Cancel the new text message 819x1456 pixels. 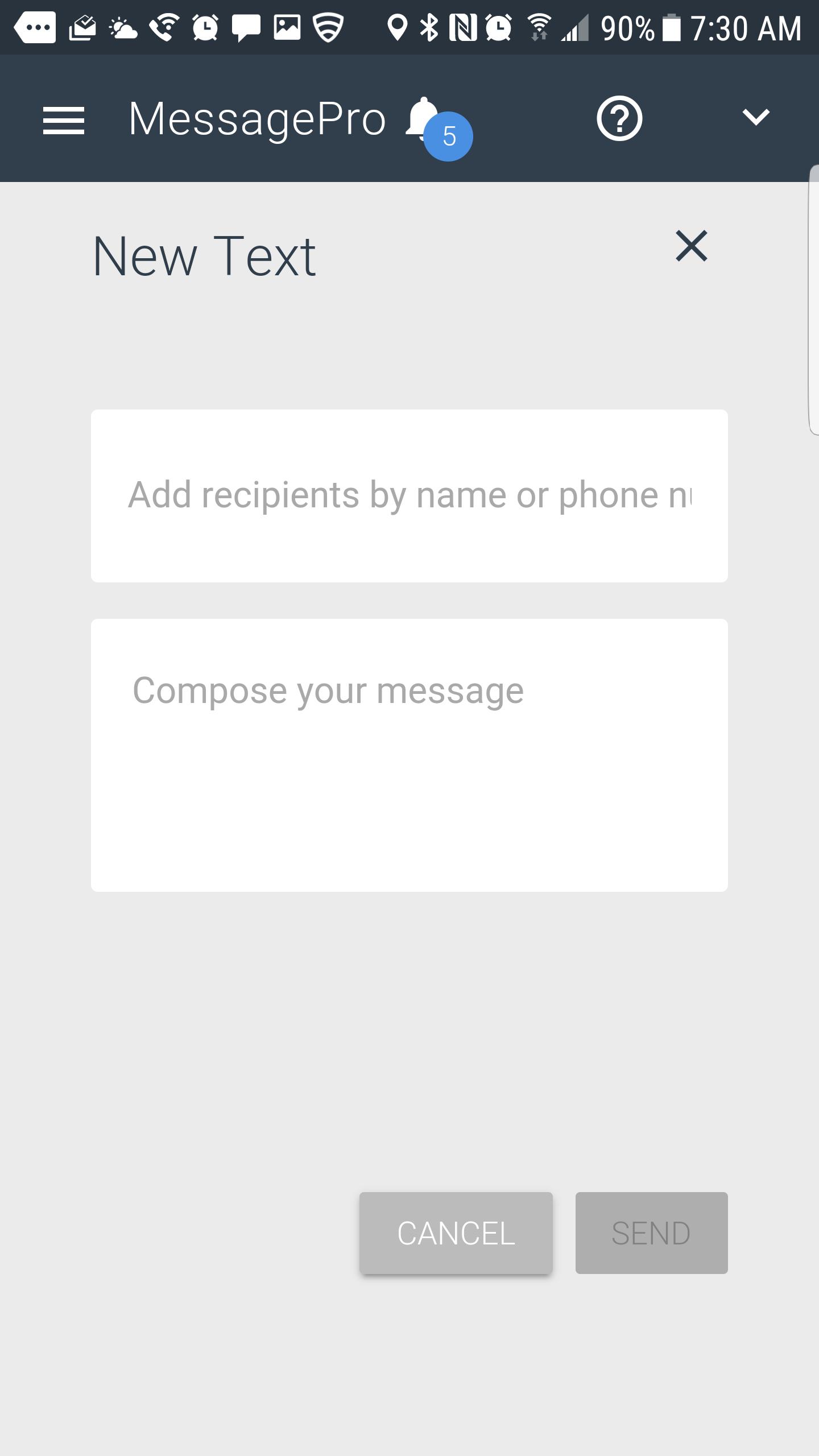456,1232
